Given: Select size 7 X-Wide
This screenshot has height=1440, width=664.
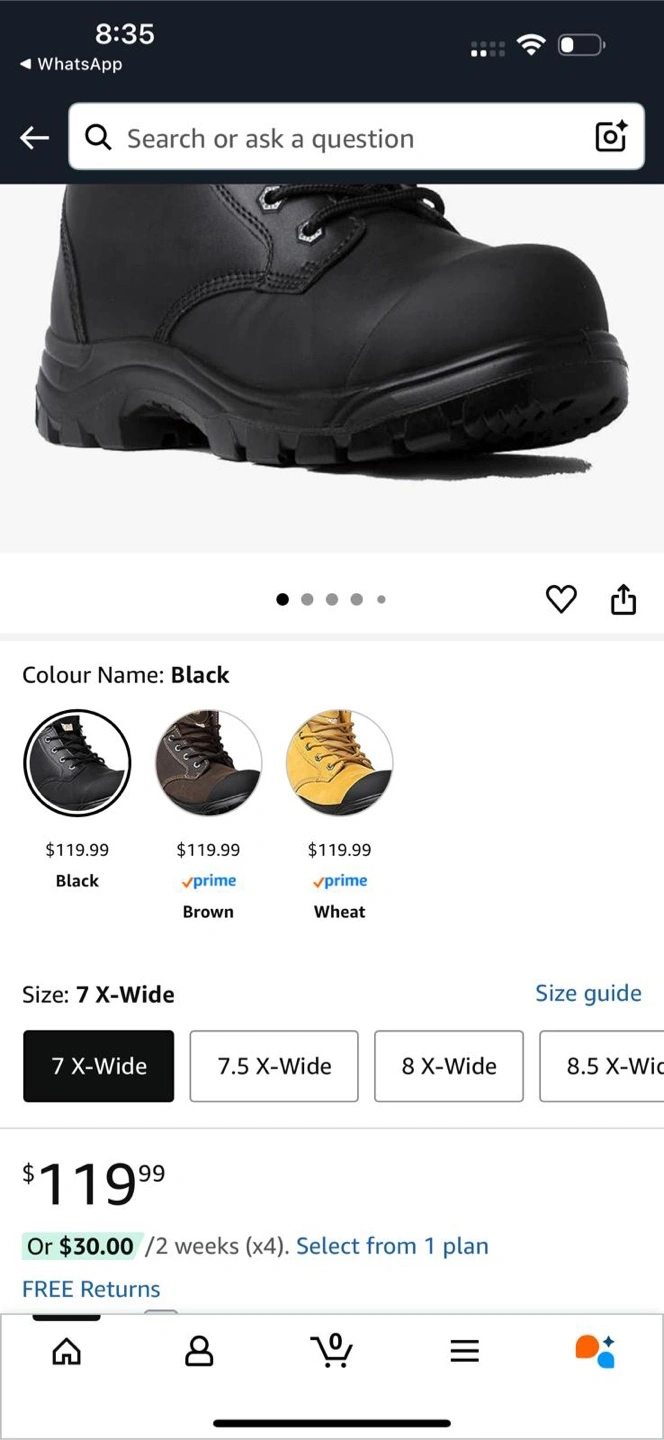Looking at the screenshot, I should [99, 1066].
